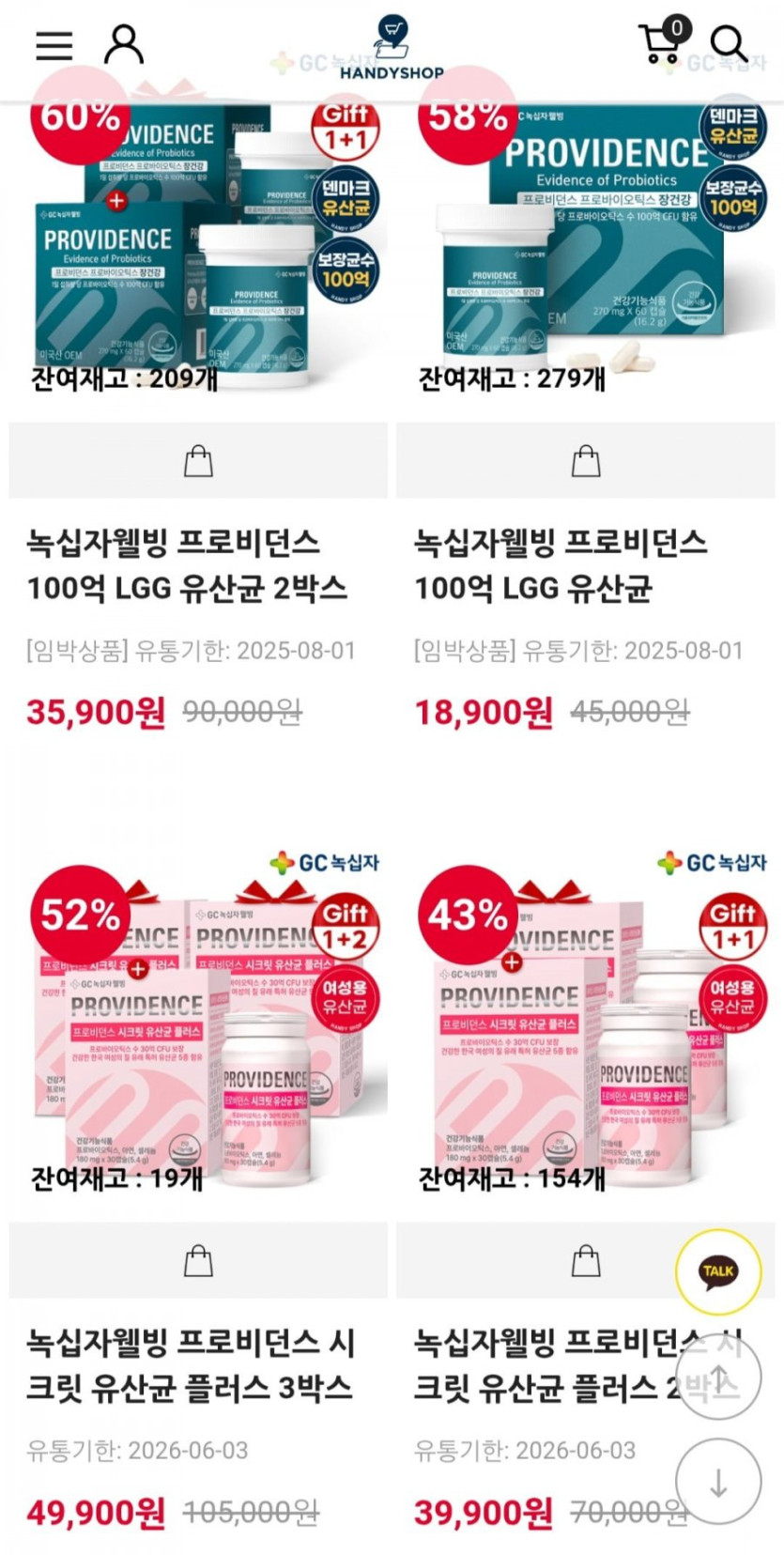Add 18,900원 LGG 유산균 to bag
The image size is (784, 1555).
pyautogui.click(x=586, y=461)
